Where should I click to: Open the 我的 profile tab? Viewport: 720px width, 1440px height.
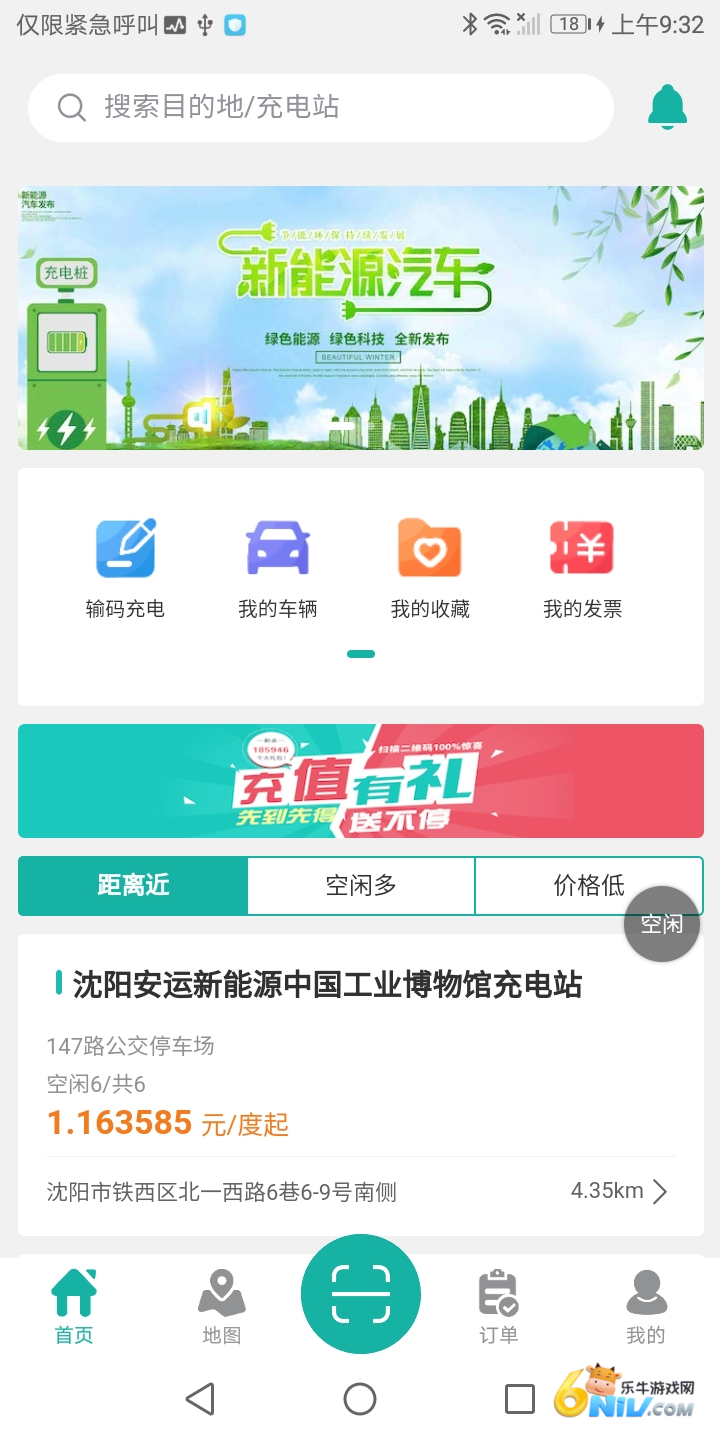[646, 1305]
